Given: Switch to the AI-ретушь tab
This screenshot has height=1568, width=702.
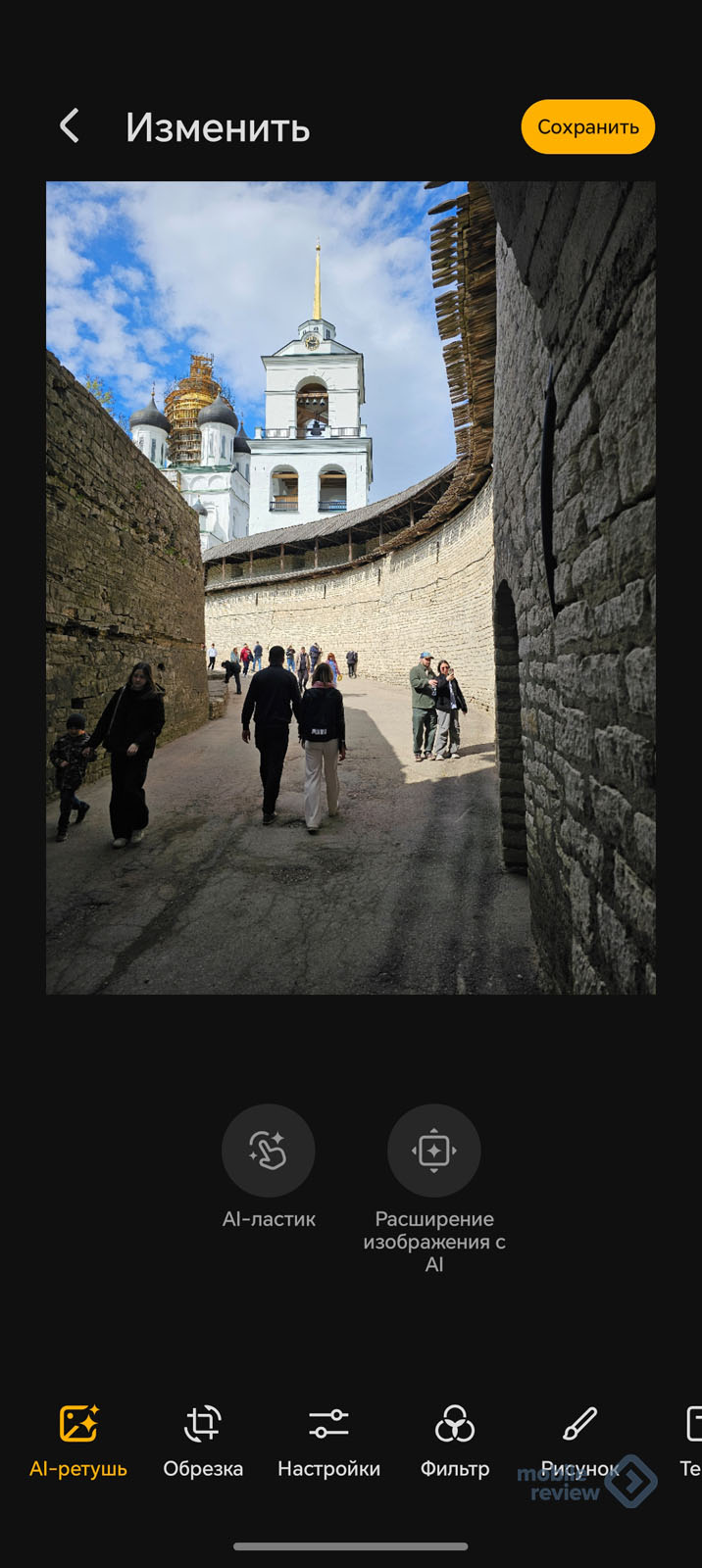Looking at the screenshot, I should coord(78,1441).
